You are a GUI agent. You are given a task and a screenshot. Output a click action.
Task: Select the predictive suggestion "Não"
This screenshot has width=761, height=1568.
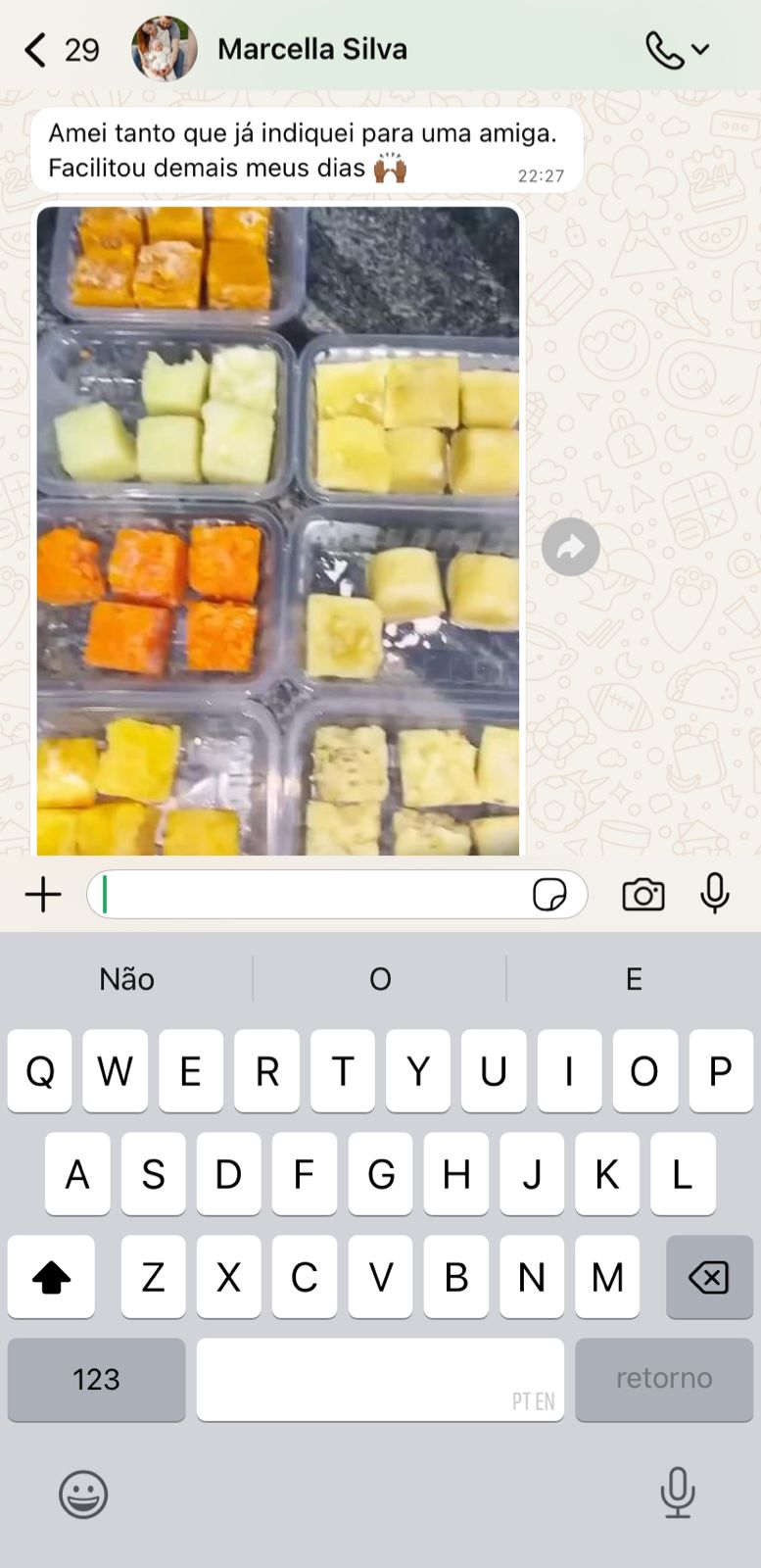pyautogui.click(x=125, y=978)
